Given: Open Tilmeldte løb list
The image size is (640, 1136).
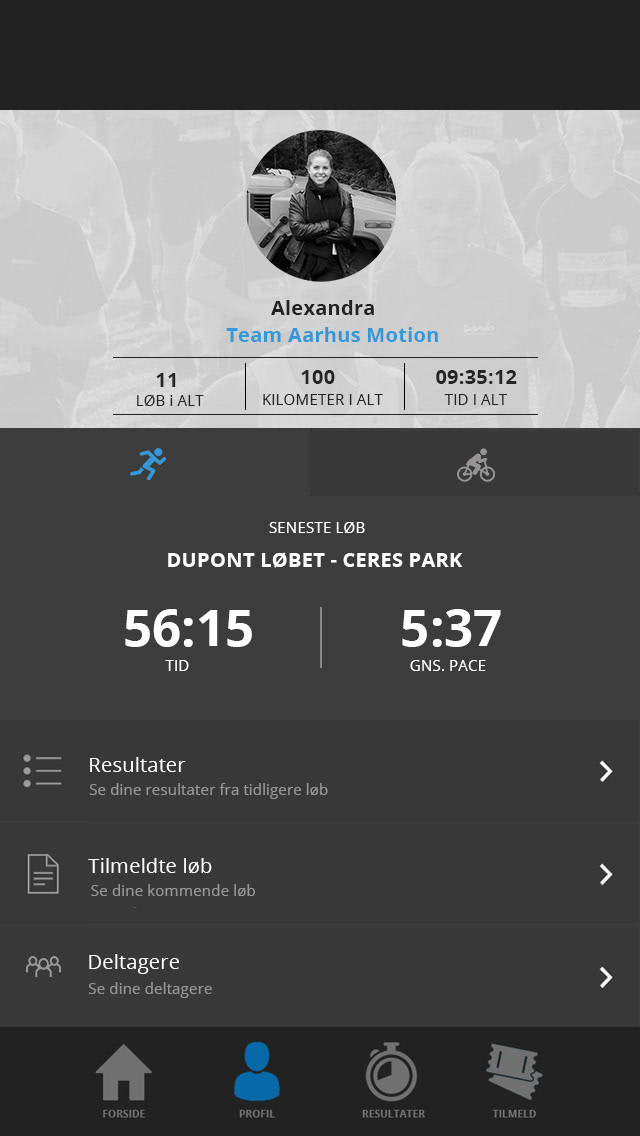Looking at the screenshot, I should point(320,875).
